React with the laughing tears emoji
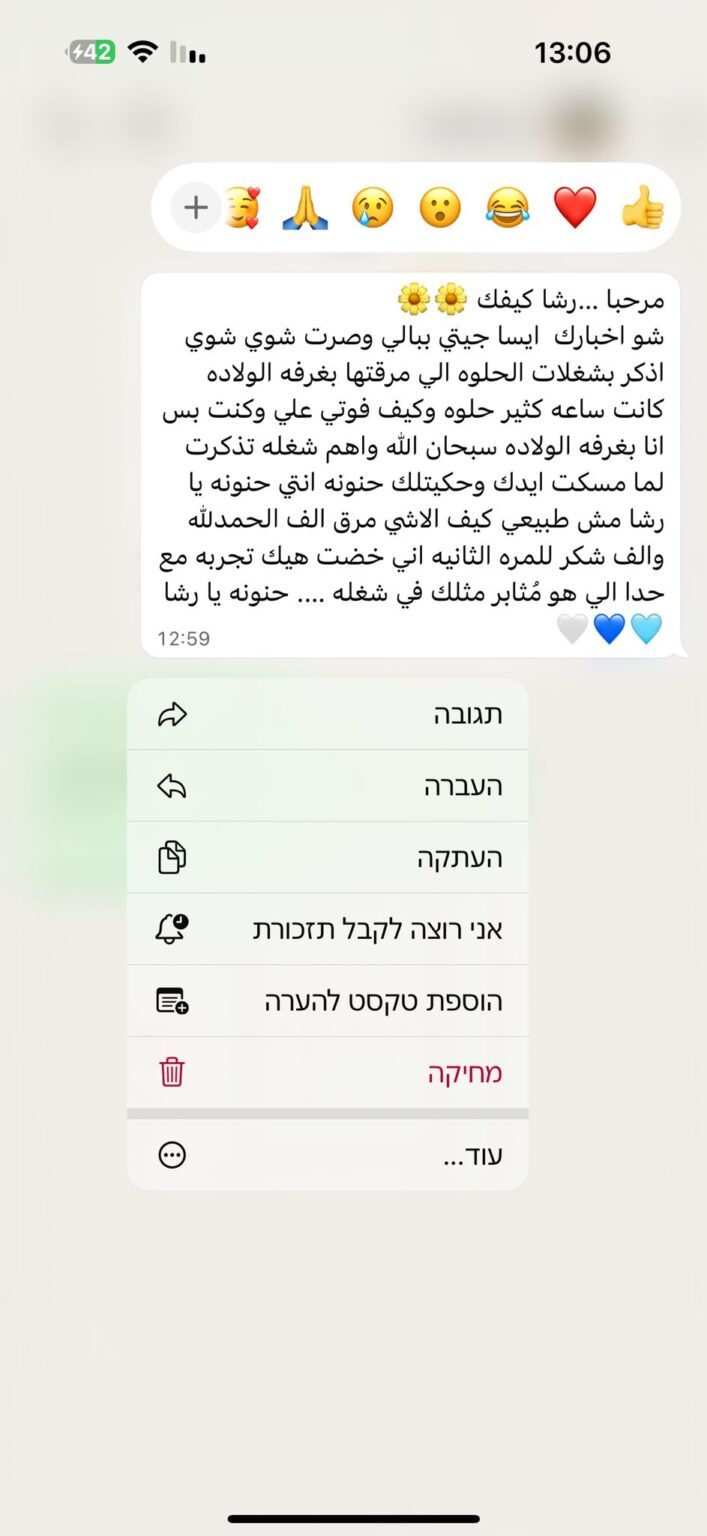 coord(507,208)
